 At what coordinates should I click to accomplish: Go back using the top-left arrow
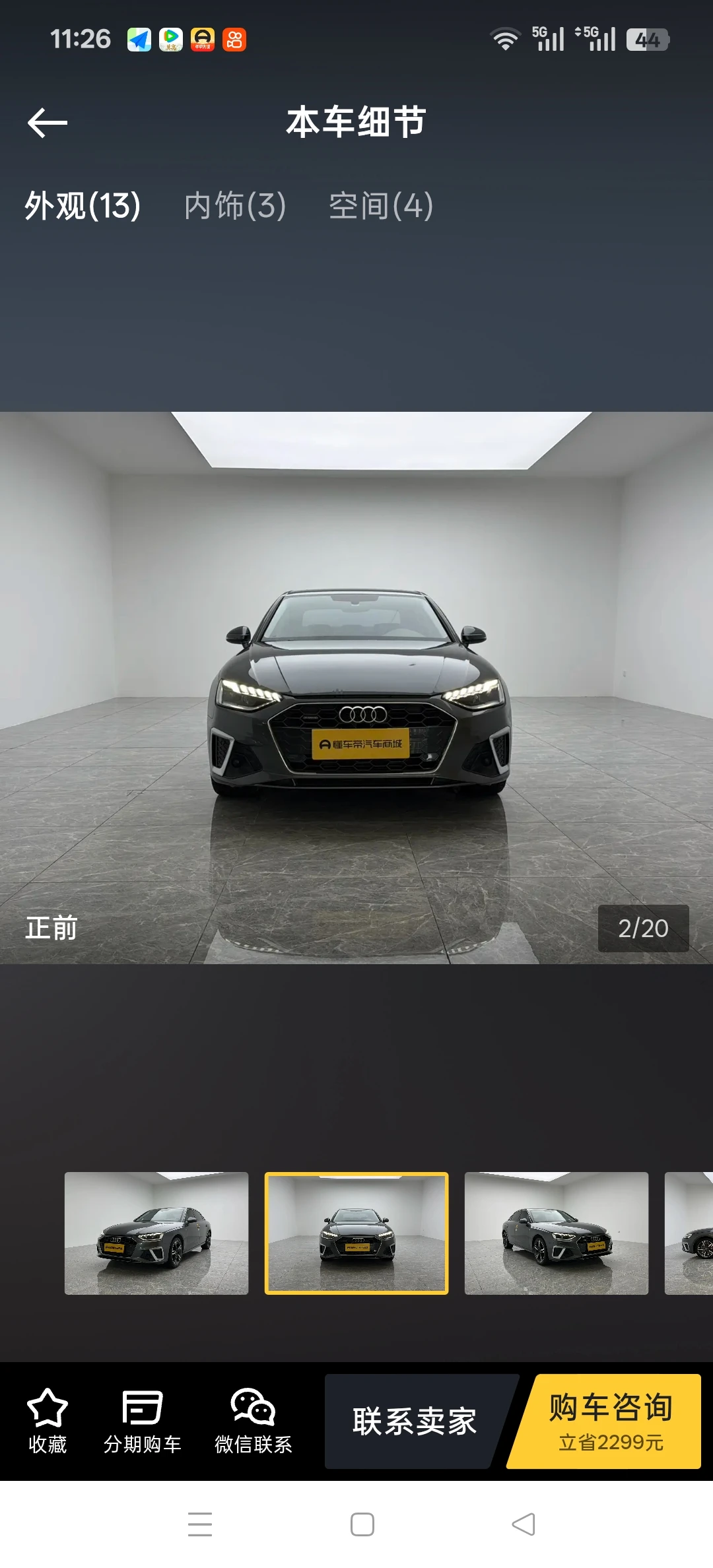48,123
